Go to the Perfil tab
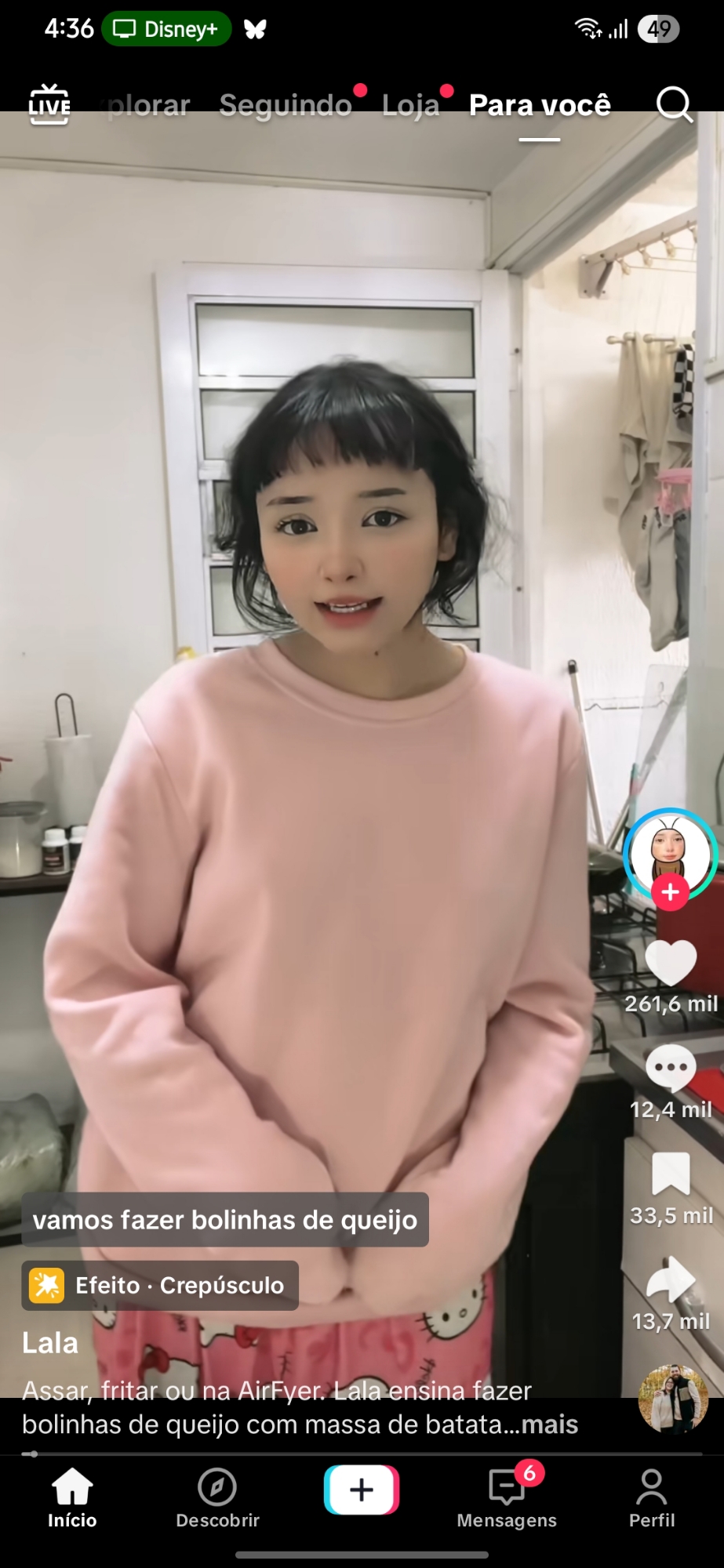This screenshot has width=724, height=1568. 652,1497
